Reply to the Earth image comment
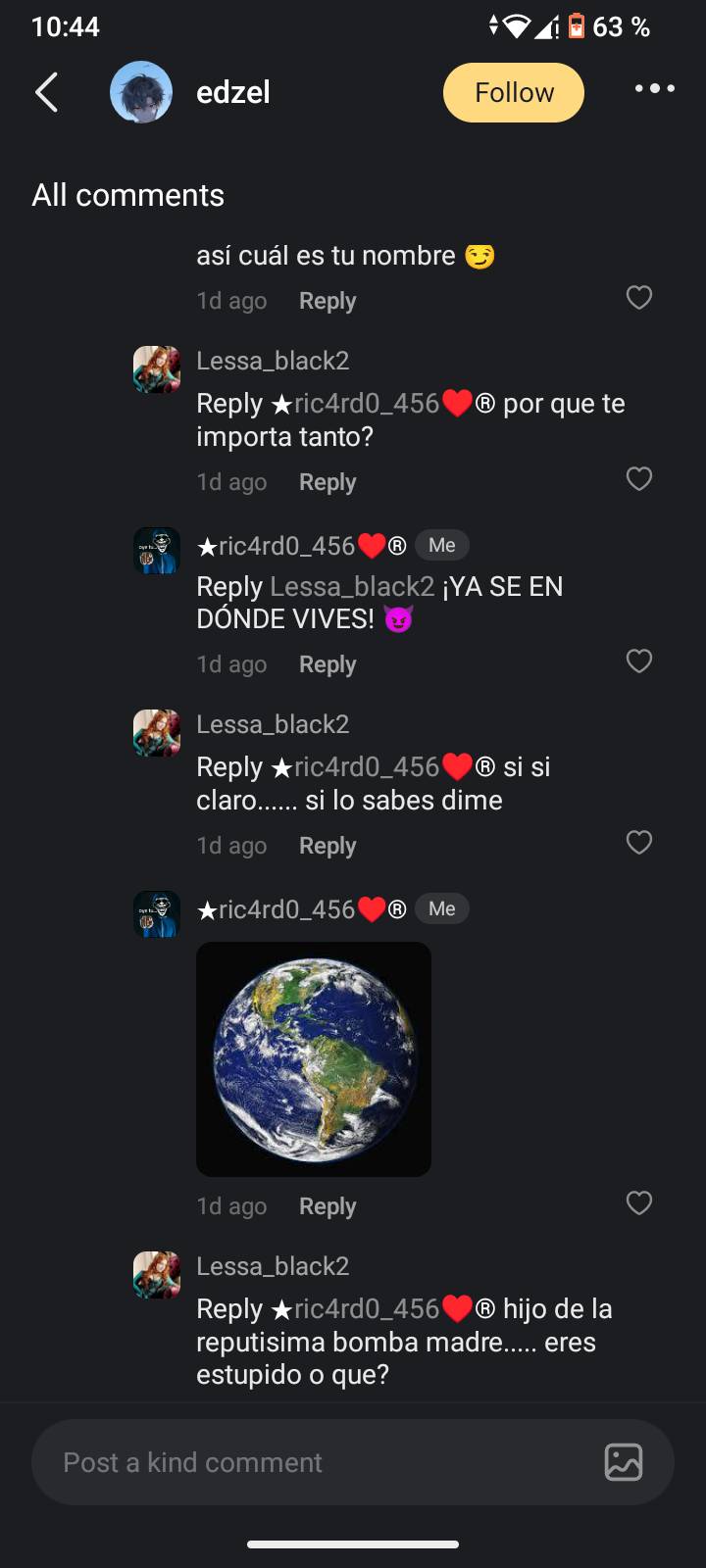706x1568 pixels. click(328, 1206)
